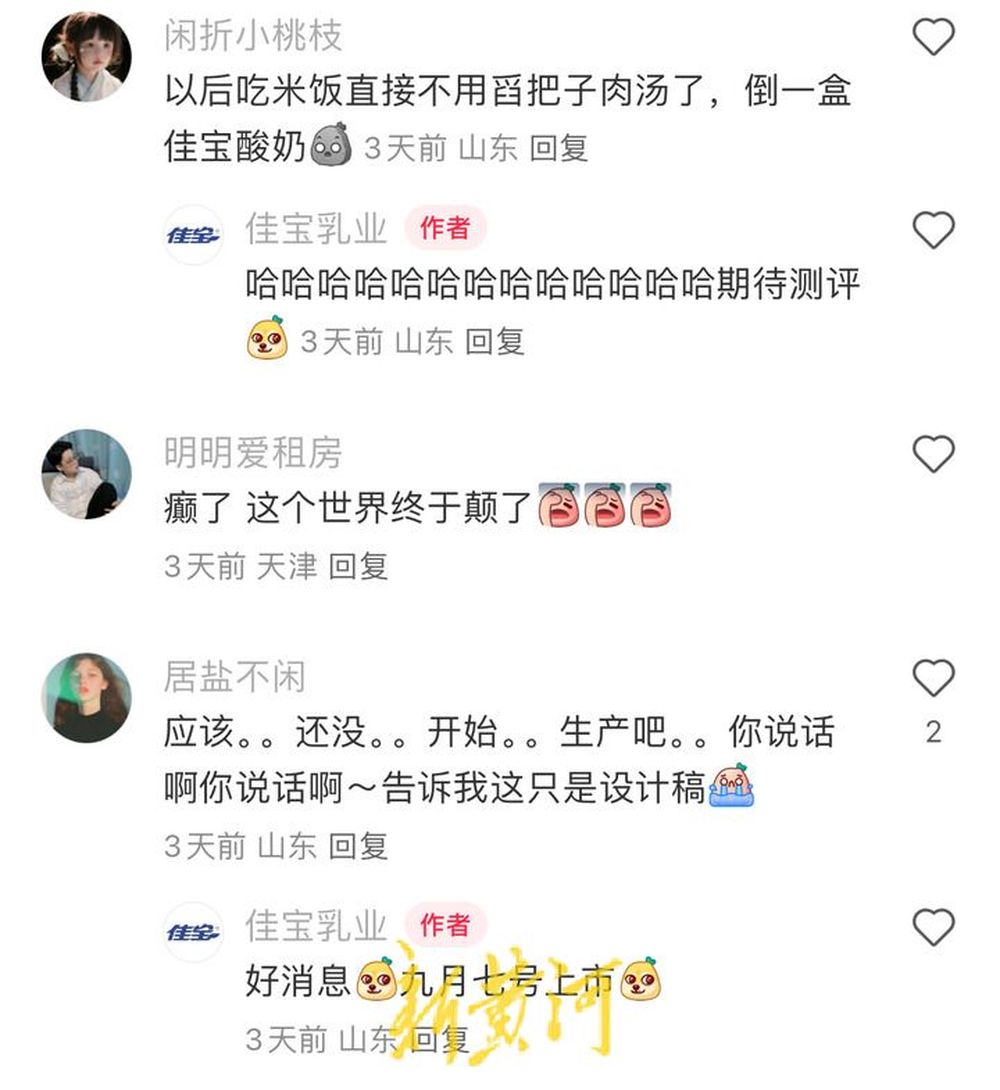1000x1090 pixels.
Task: Reply to 居盐不闲's 设计稿 comment
Action: point(358,847)
